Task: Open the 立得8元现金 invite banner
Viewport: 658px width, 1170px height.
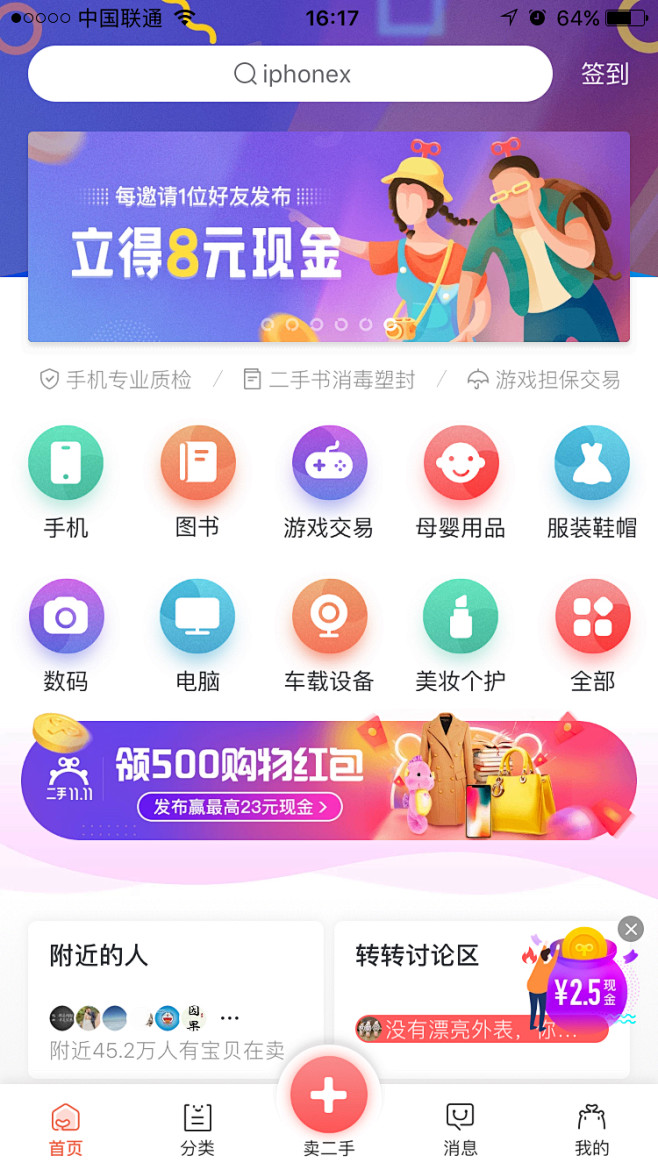Action: click(329, 237)
